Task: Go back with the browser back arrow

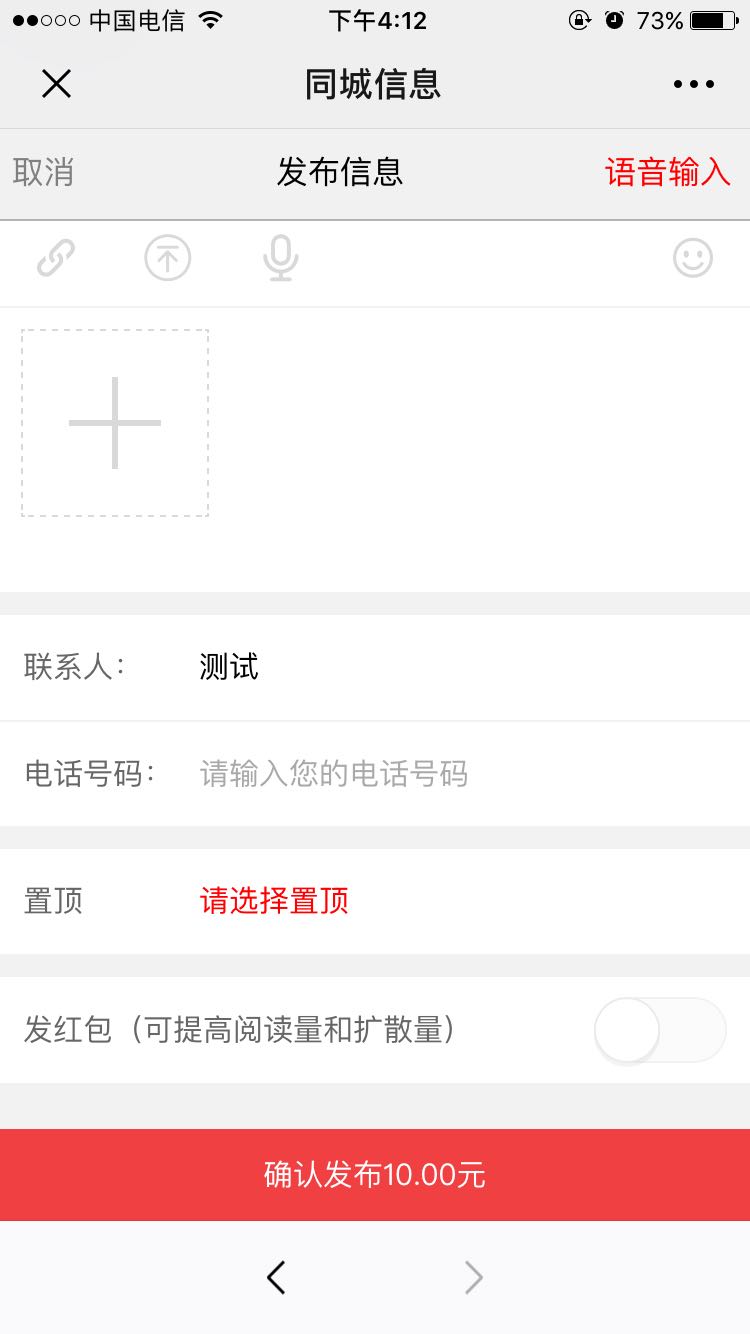Action: pos(276,1277)
